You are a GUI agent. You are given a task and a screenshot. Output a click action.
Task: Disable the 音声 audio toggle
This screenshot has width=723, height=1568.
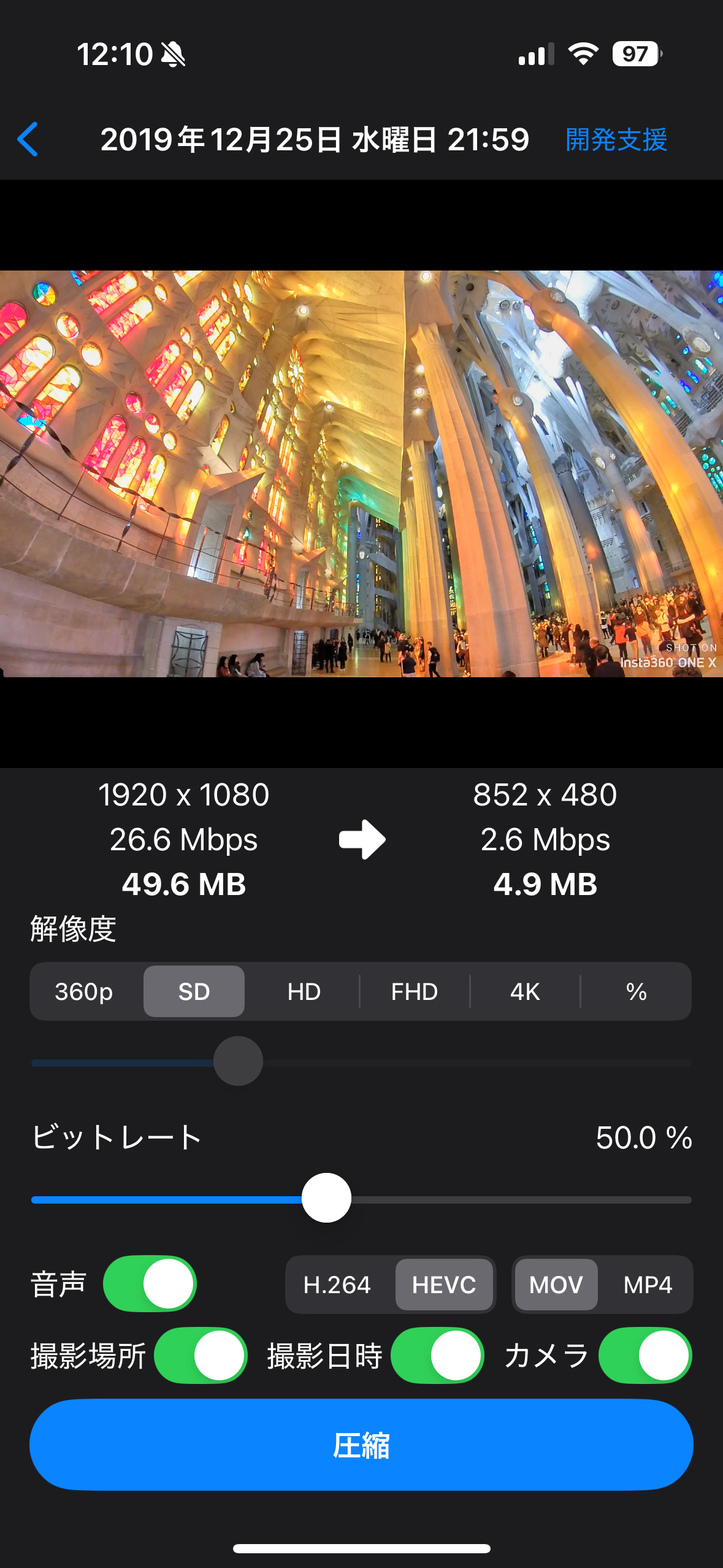[149, 1283]
